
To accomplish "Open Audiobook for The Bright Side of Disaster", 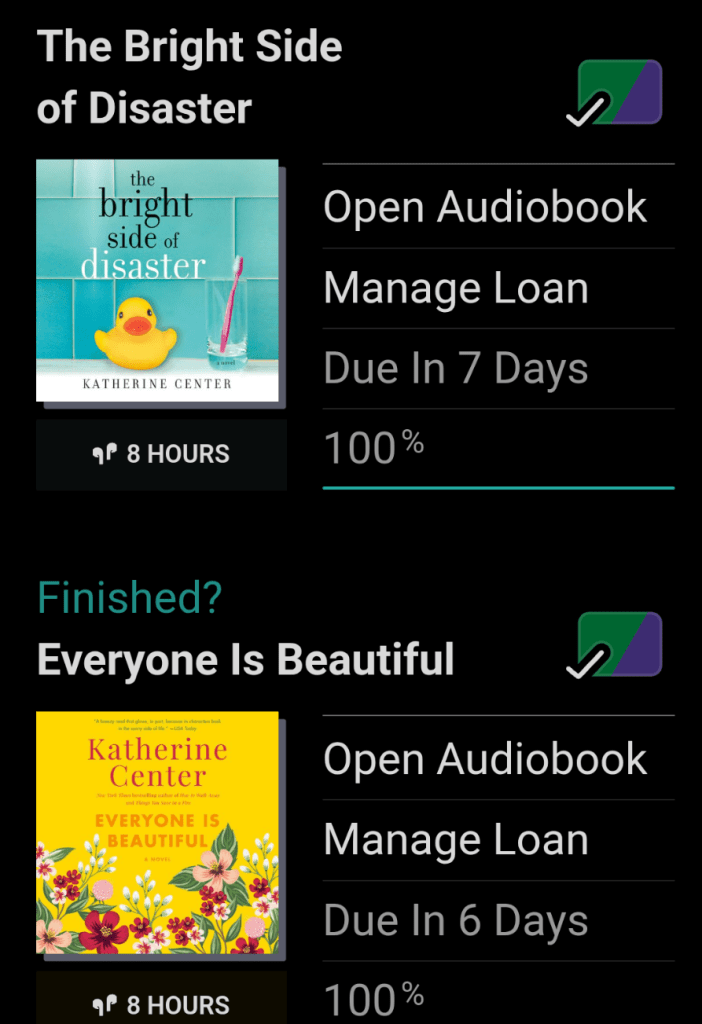I will (x=485, y=207).
